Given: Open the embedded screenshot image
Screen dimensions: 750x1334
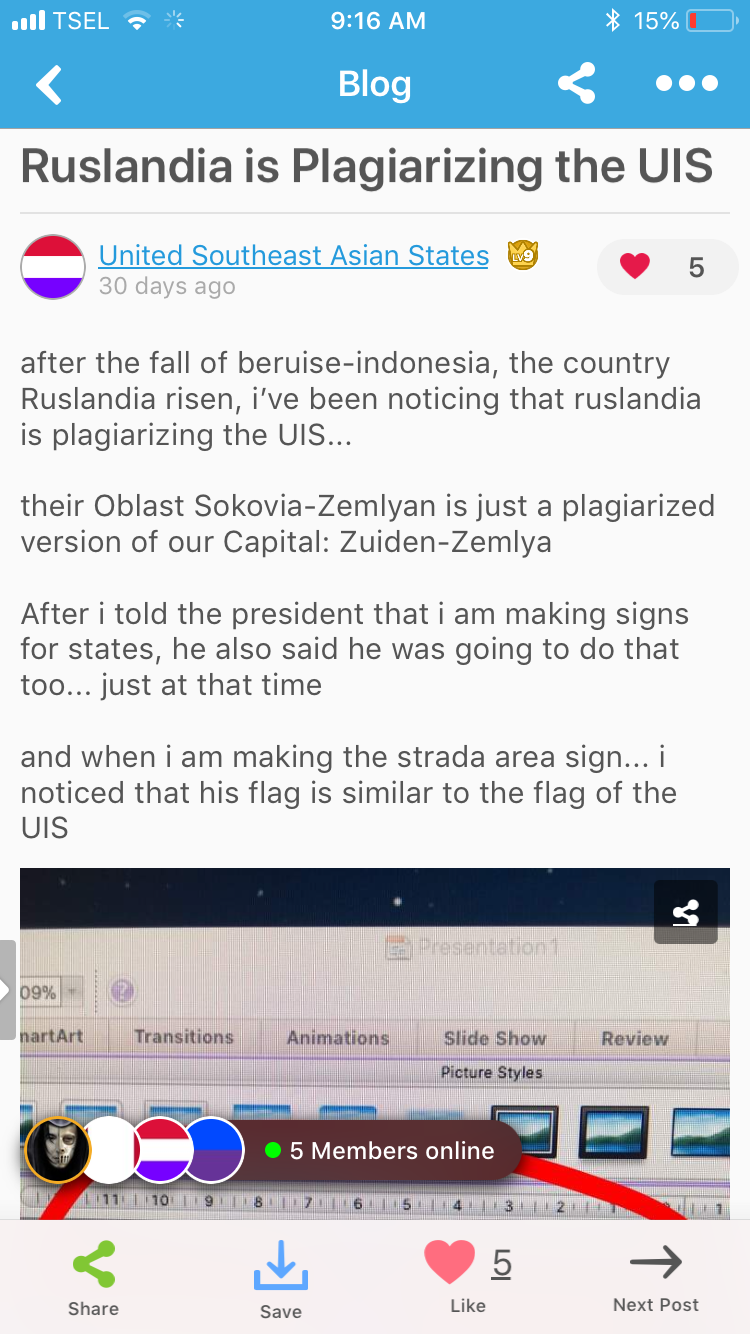Looking at the screenshot, I should [x=375, y=990].
